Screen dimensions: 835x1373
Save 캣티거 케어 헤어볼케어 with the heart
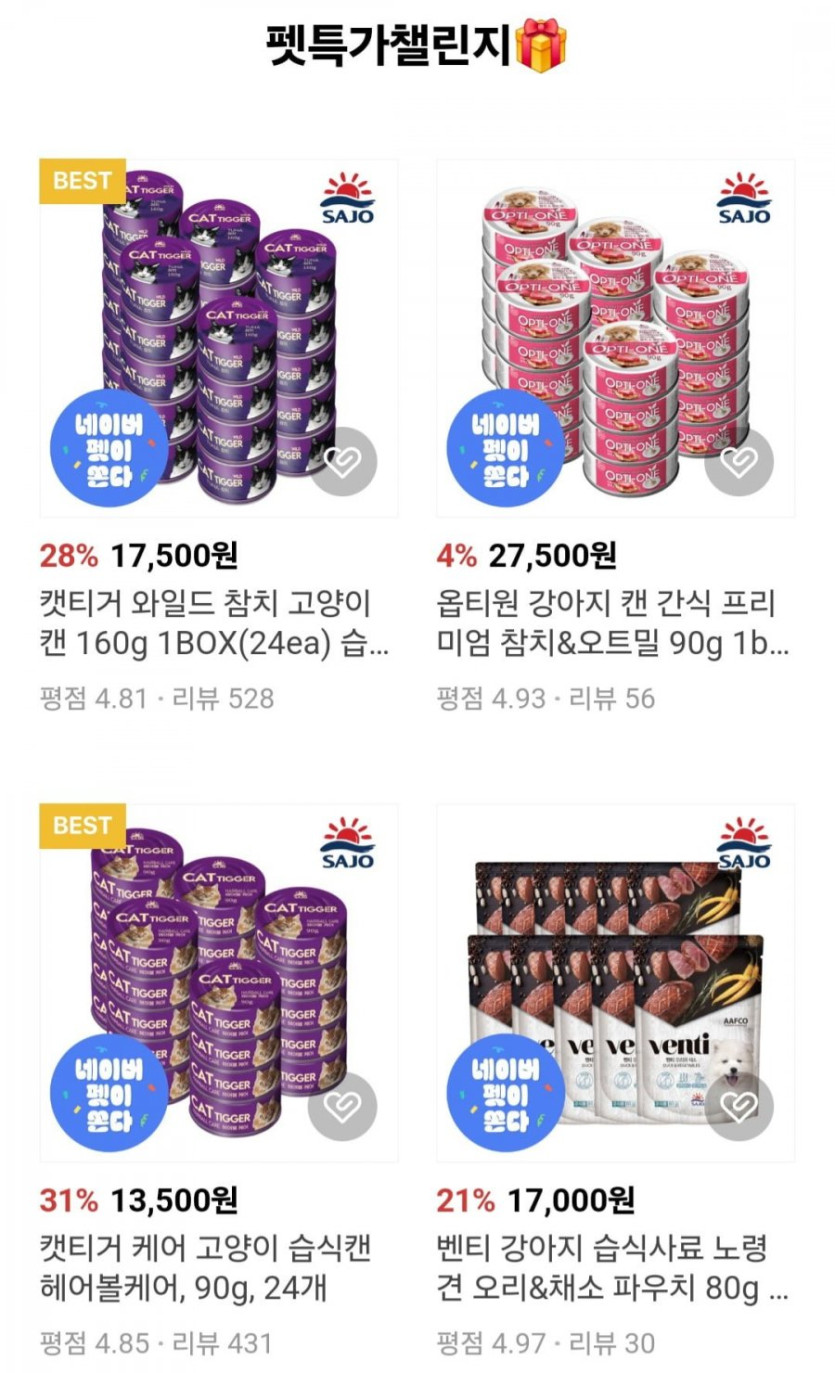coord(342,1107)
